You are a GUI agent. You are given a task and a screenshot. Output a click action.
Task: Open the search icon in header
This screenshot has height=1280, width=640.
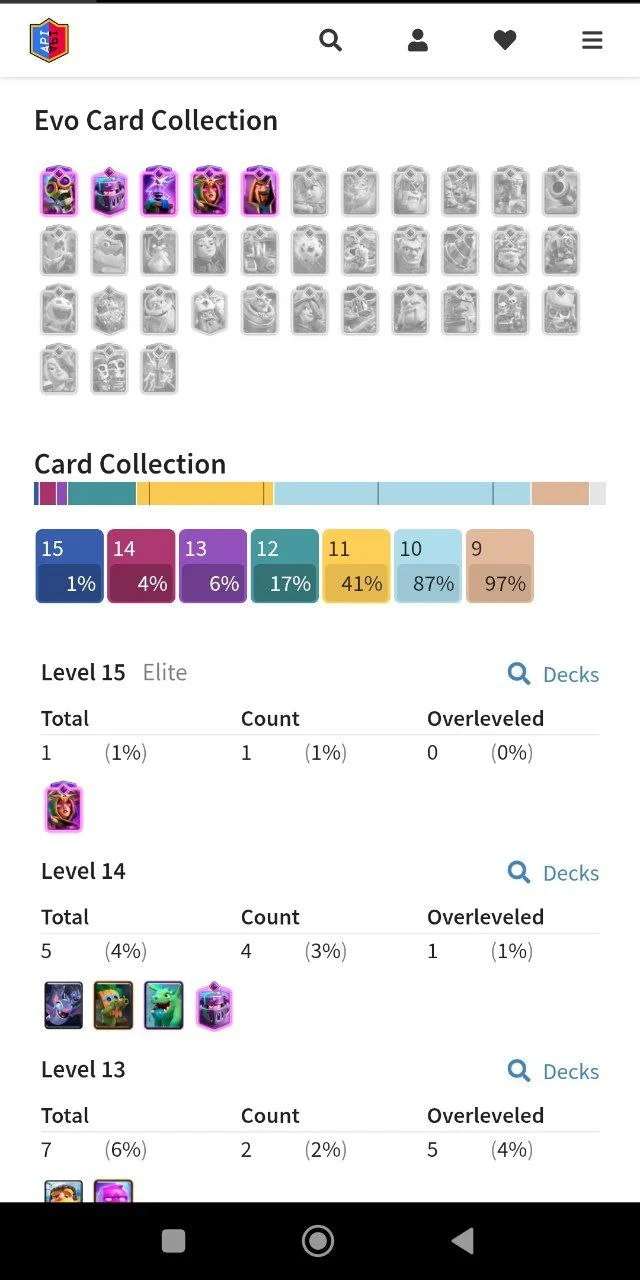point(330,40)
